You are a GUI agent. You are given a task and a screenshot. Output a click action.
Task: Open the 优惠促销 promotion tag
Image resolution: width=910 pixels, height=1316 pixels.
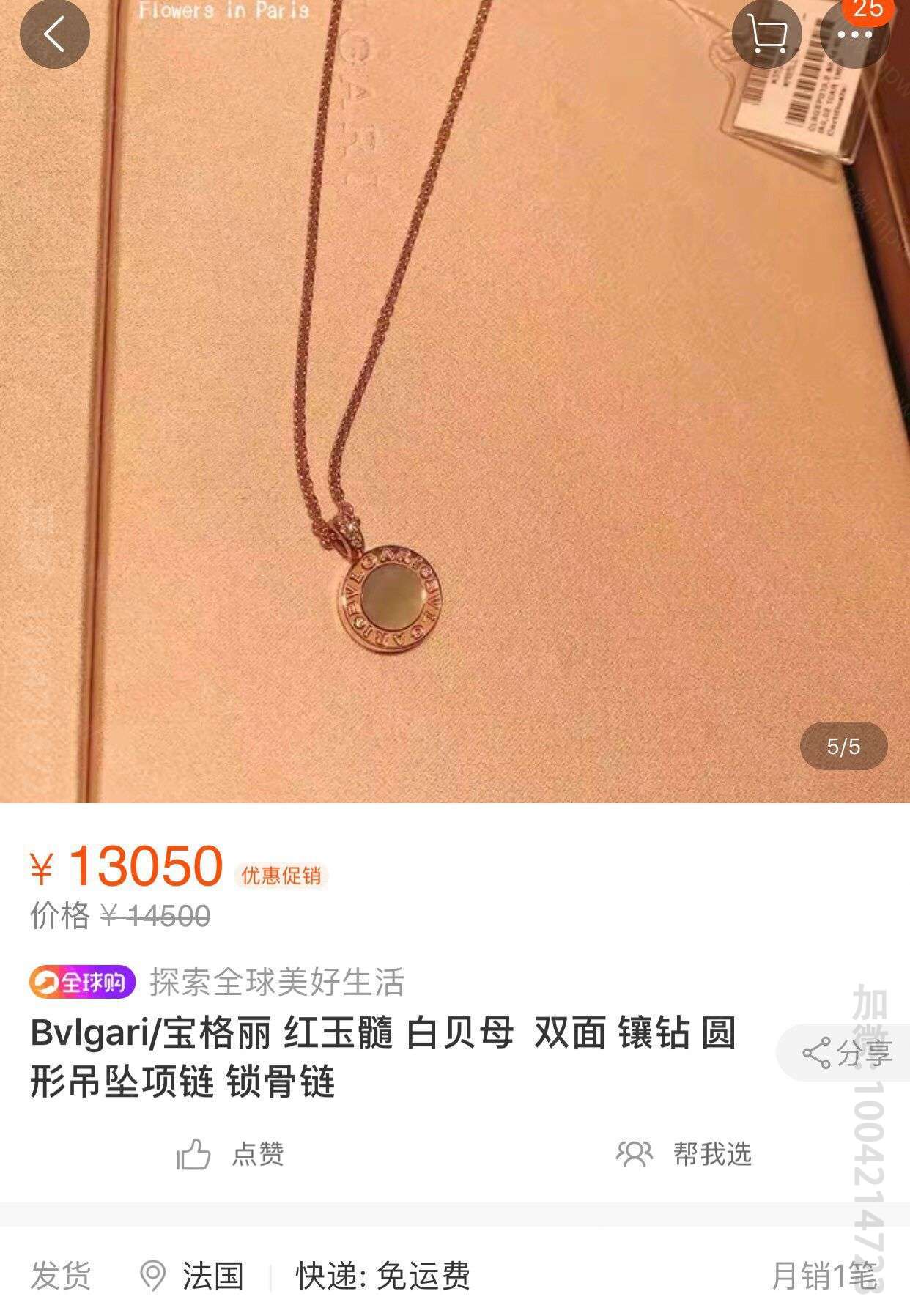point(281,876)
